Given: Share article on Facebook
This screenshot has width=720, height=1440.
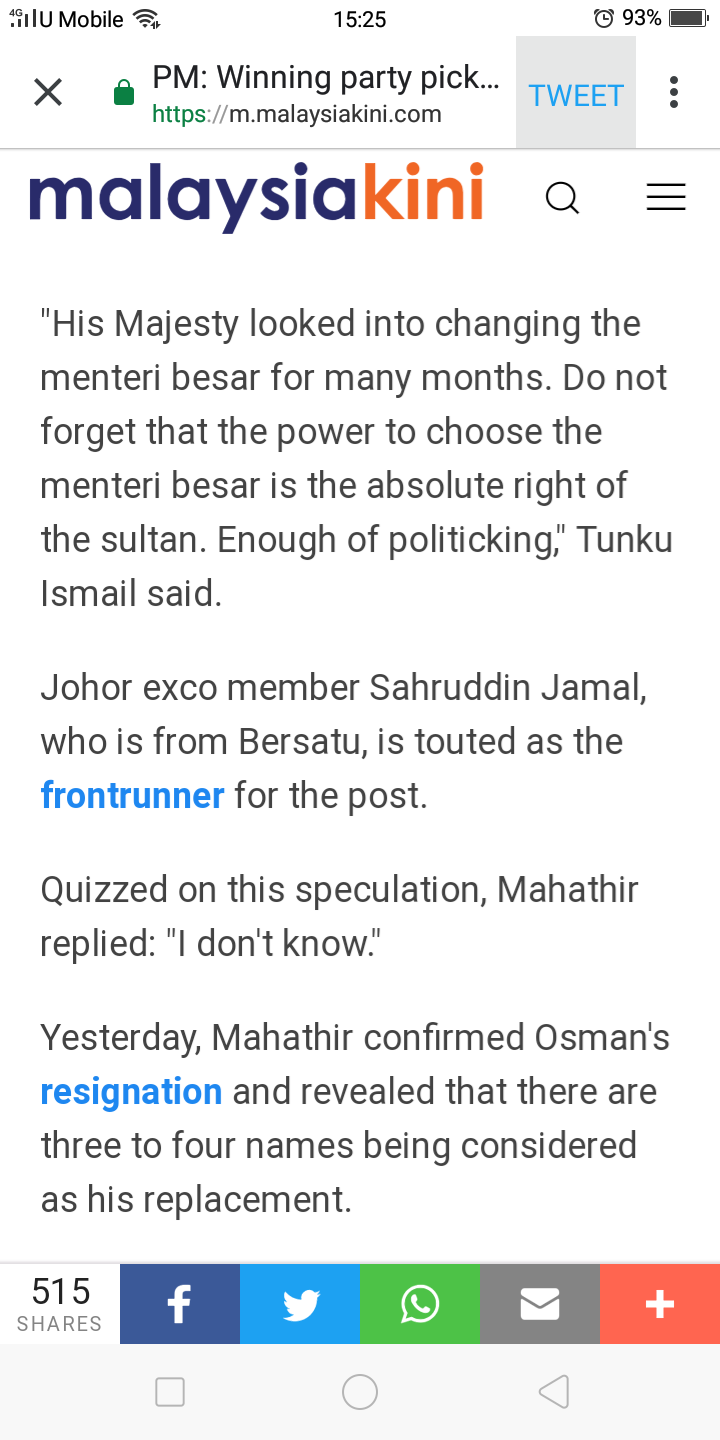Looking at the screenshot, I should click(x=180, y=1304).
